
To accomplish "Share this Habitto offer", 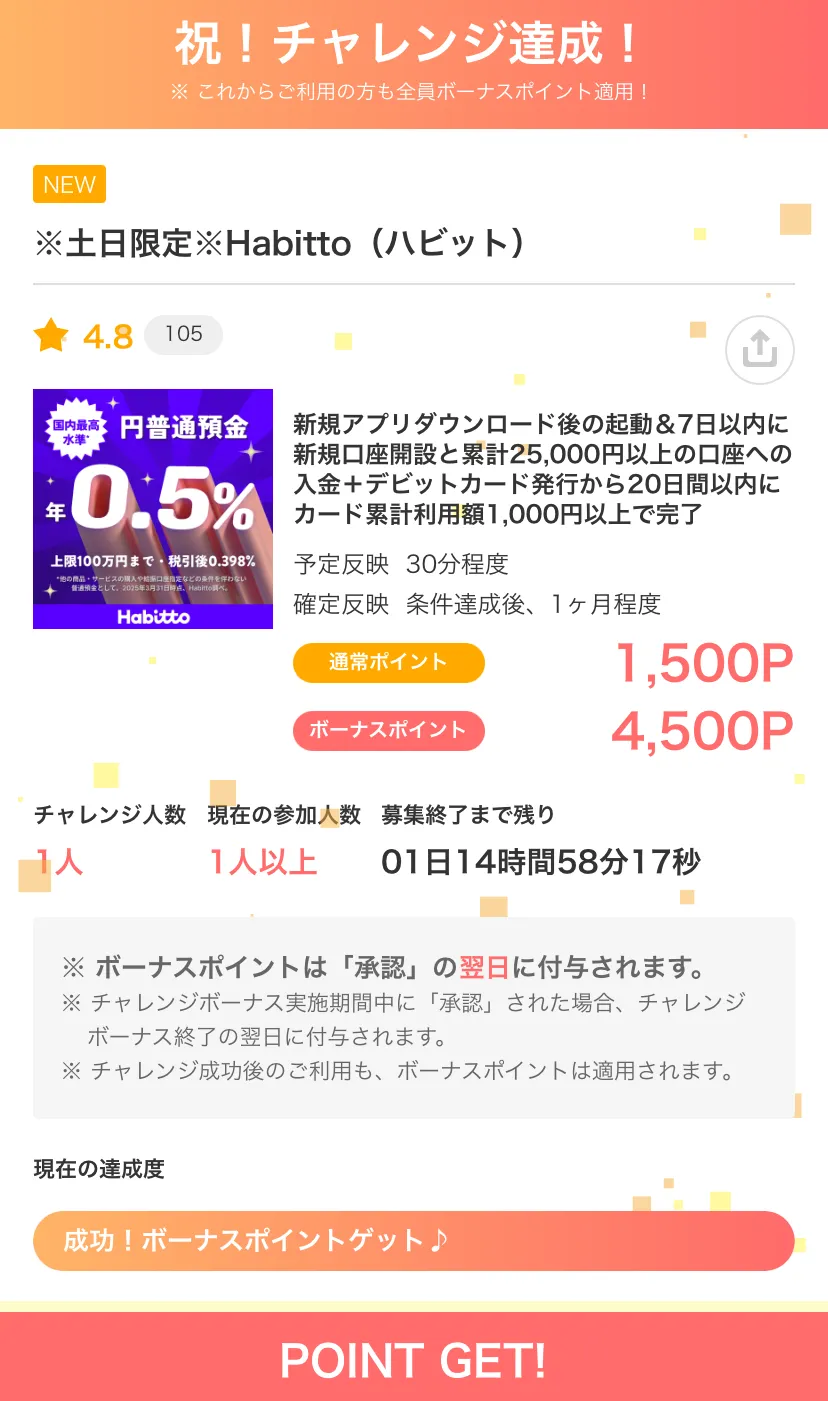I will [x=760, y=351].
